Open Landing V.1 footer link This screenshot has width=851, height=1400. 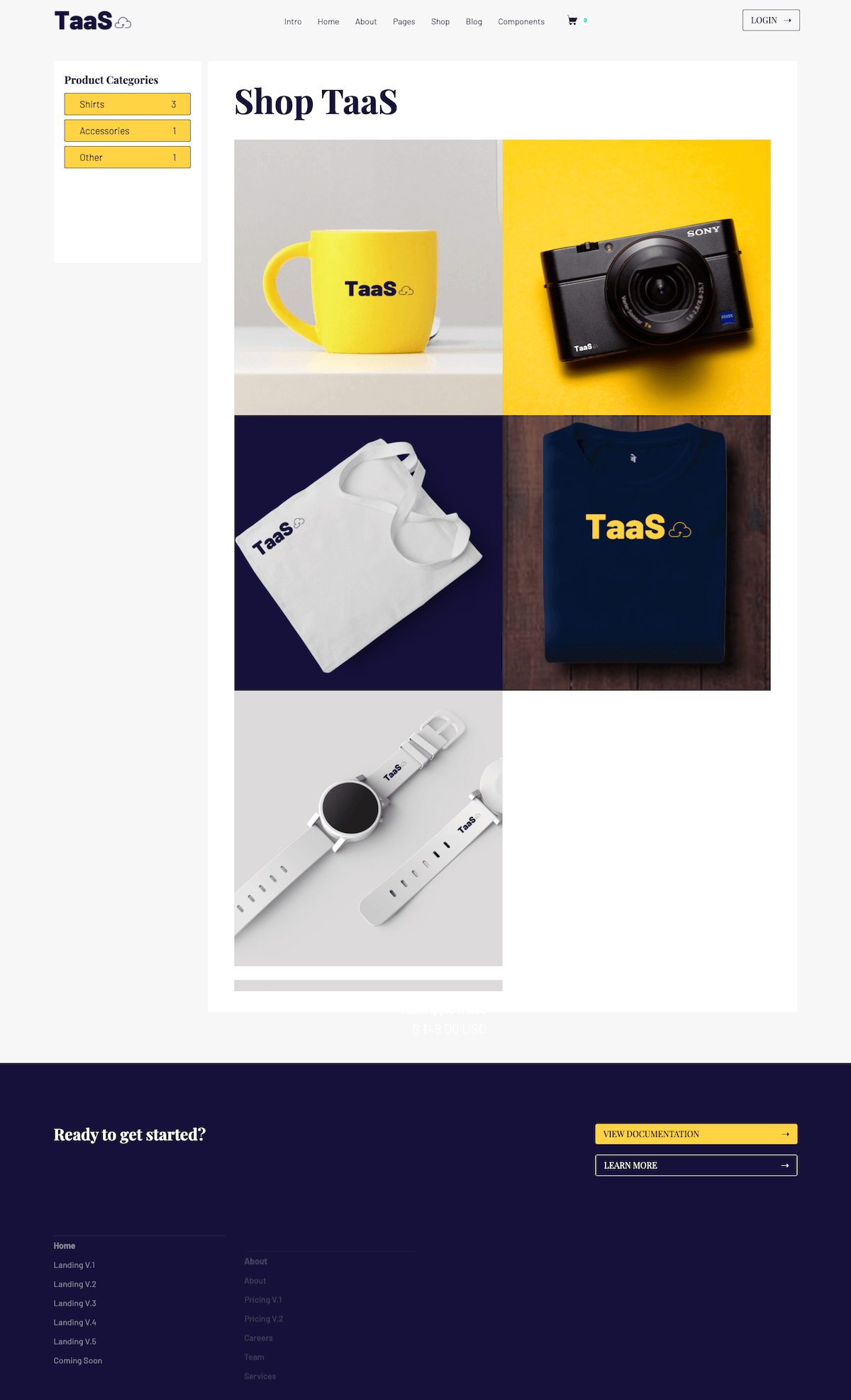[74, 1265]
